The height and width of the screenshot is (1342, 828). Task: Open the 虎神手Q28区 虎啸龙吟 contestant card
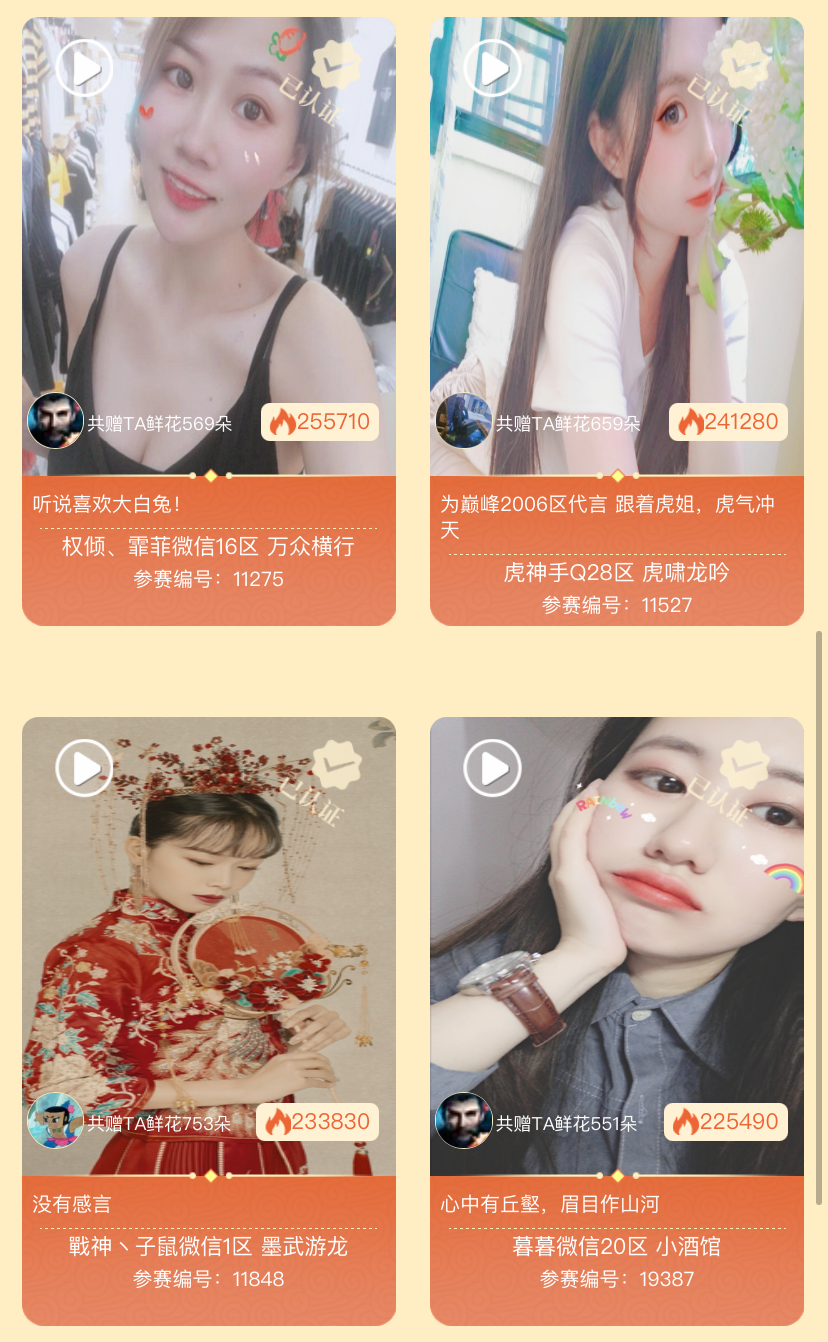pos(616,573)
